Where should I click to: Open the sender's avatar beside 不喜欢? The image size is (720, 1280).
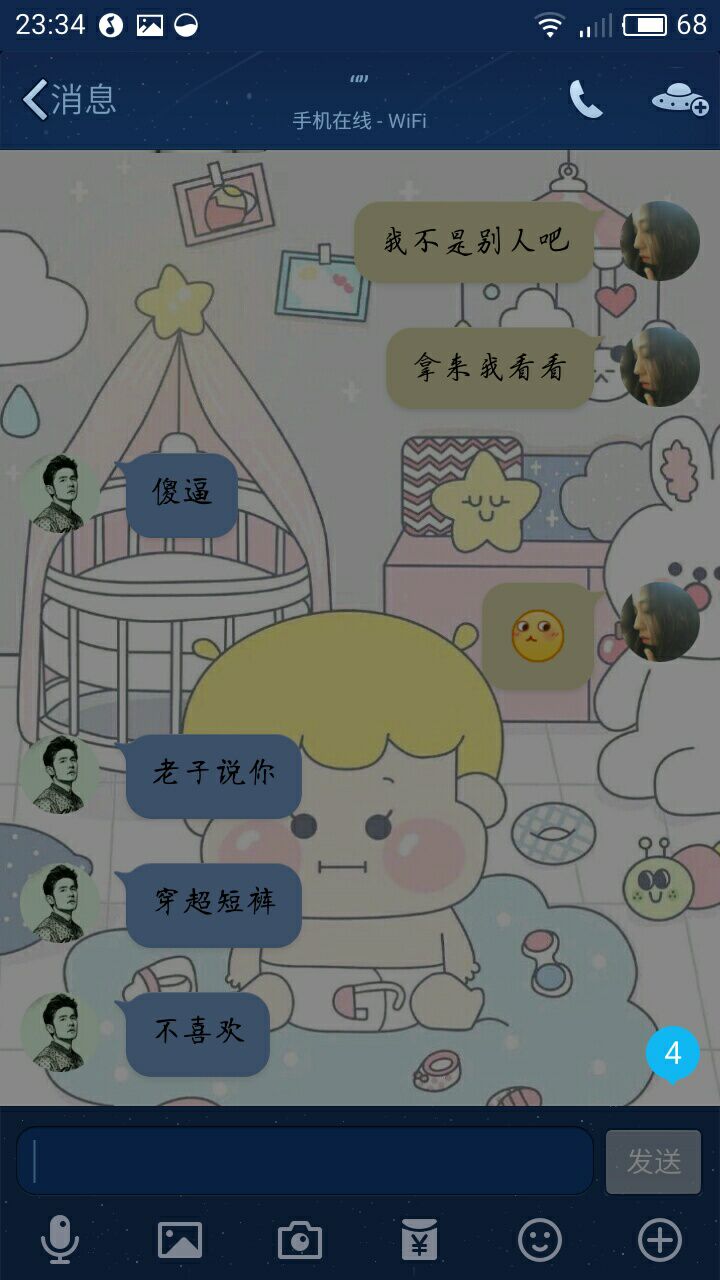pos(60,1033)
